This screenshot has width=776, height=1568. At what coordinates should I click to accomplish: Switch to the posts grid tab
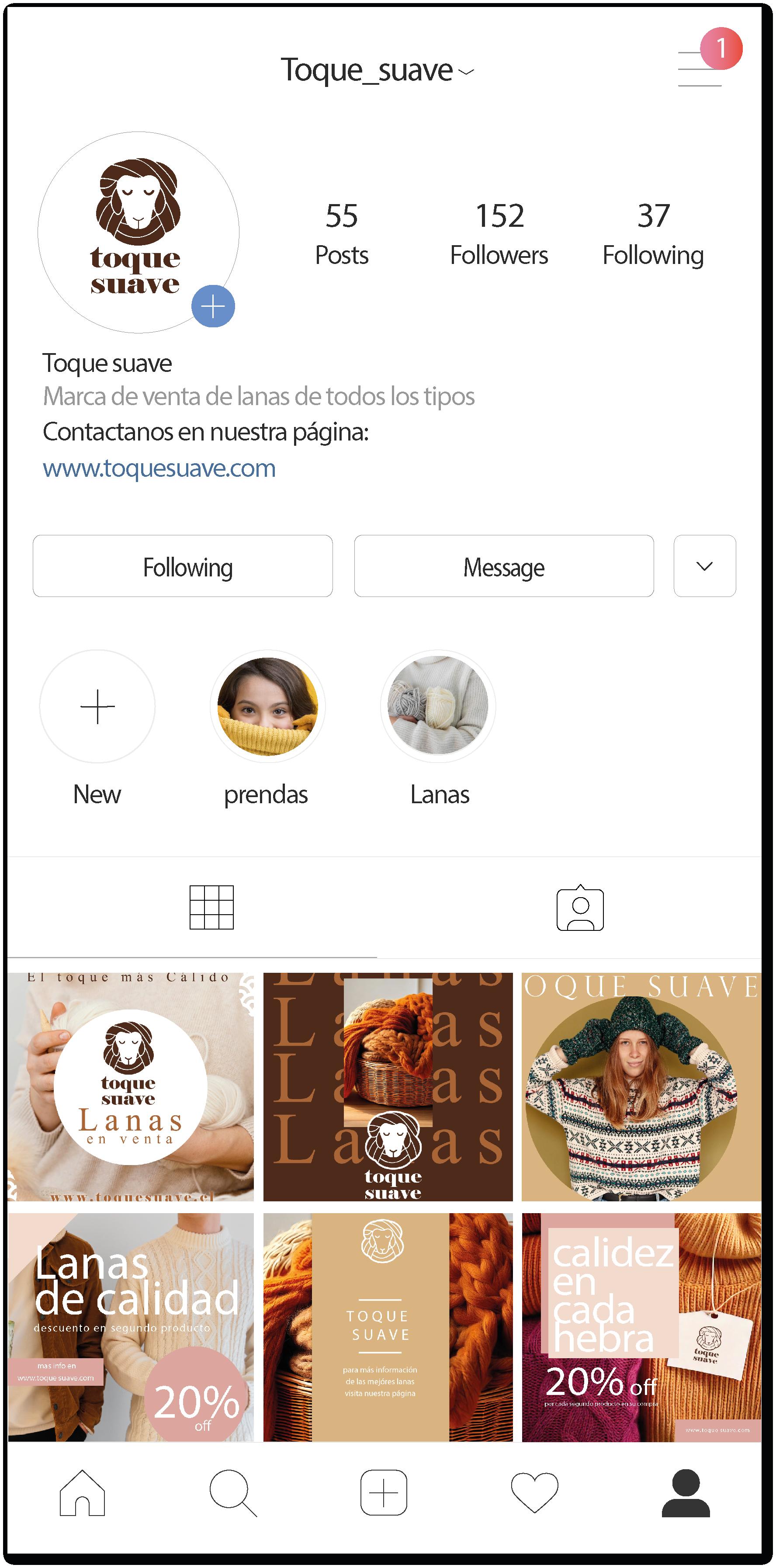[x=211, y=907]
